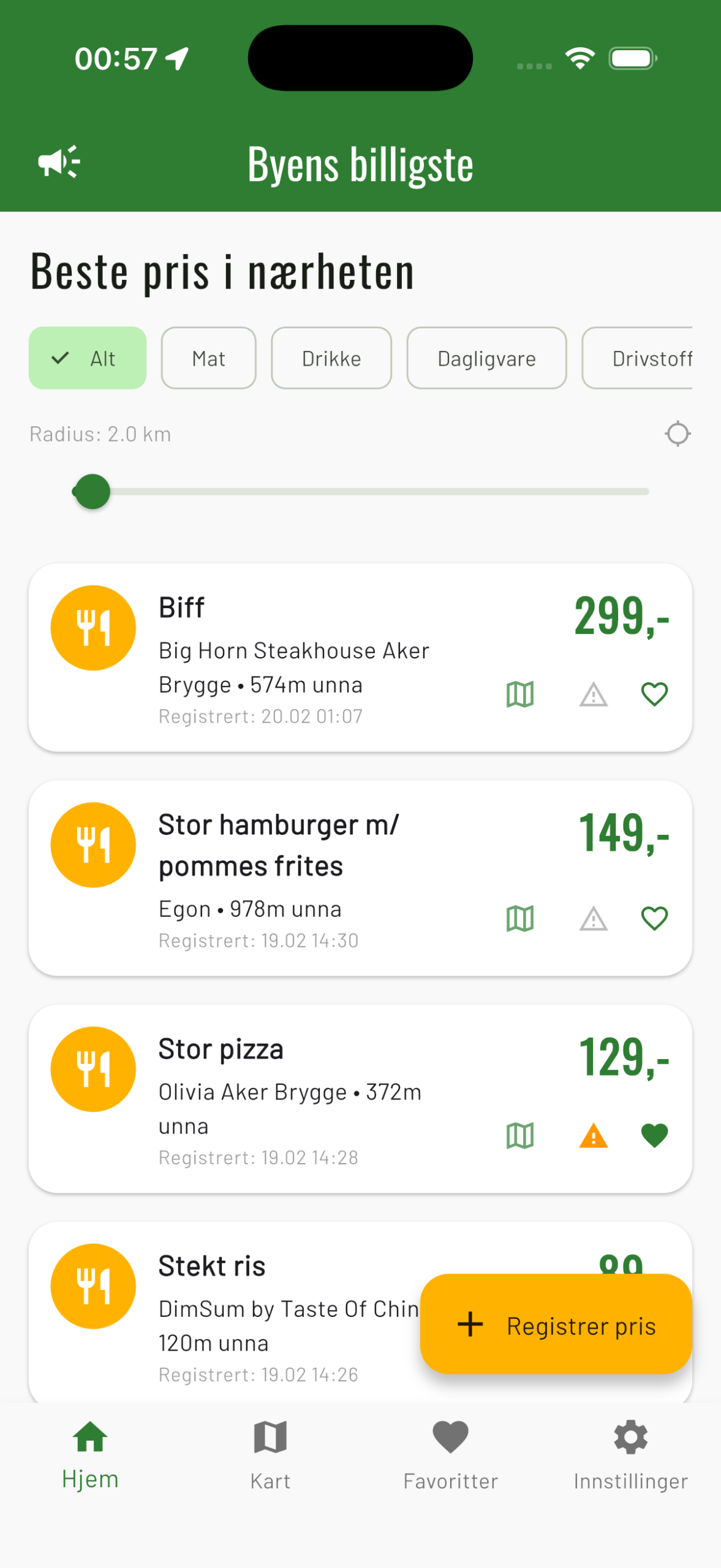Go to the Favoritter tab
Image resolution: width=721 pixels, height=1568 pixels.
450,1455
